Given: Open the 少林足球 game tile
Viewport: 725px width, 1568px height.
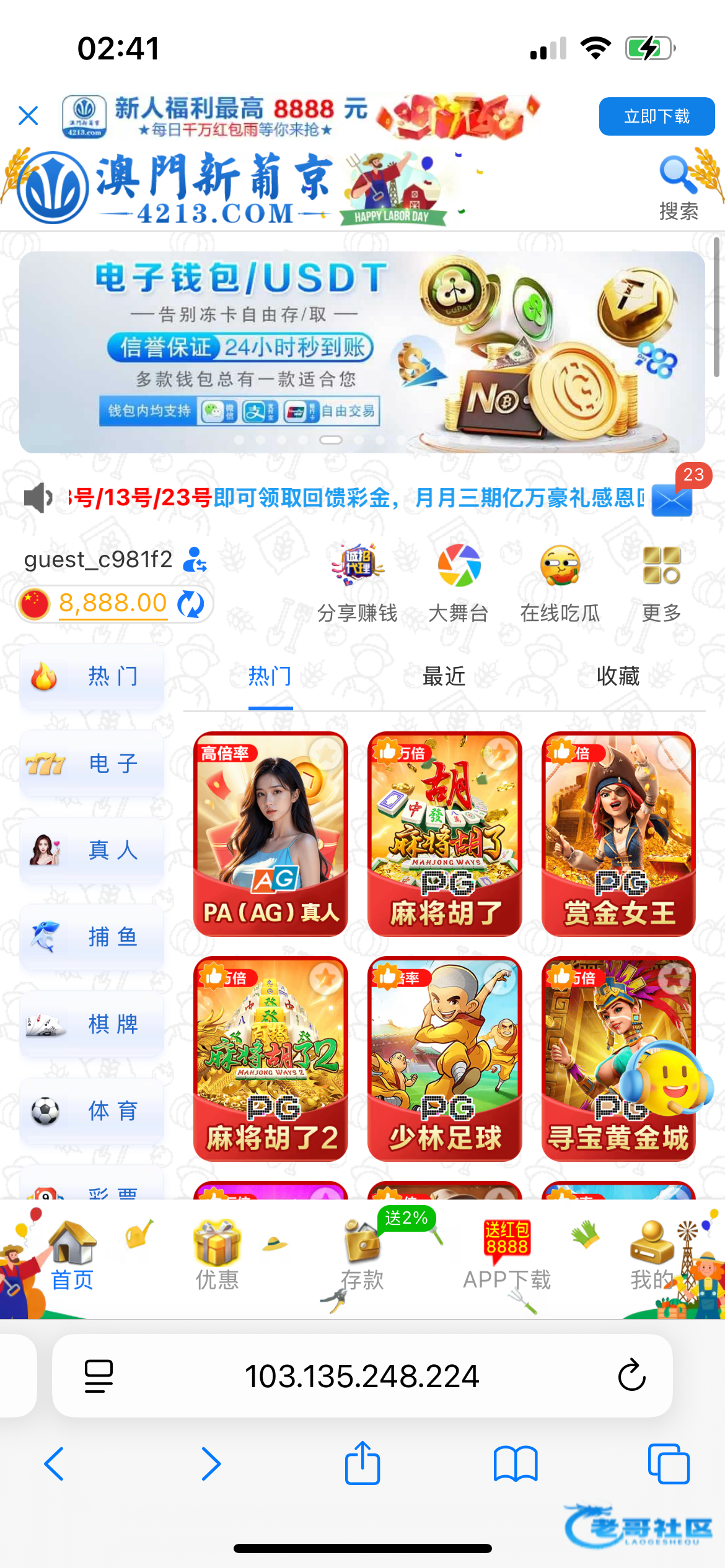Looking at the screenshot, I should (x=445, y=1059).
